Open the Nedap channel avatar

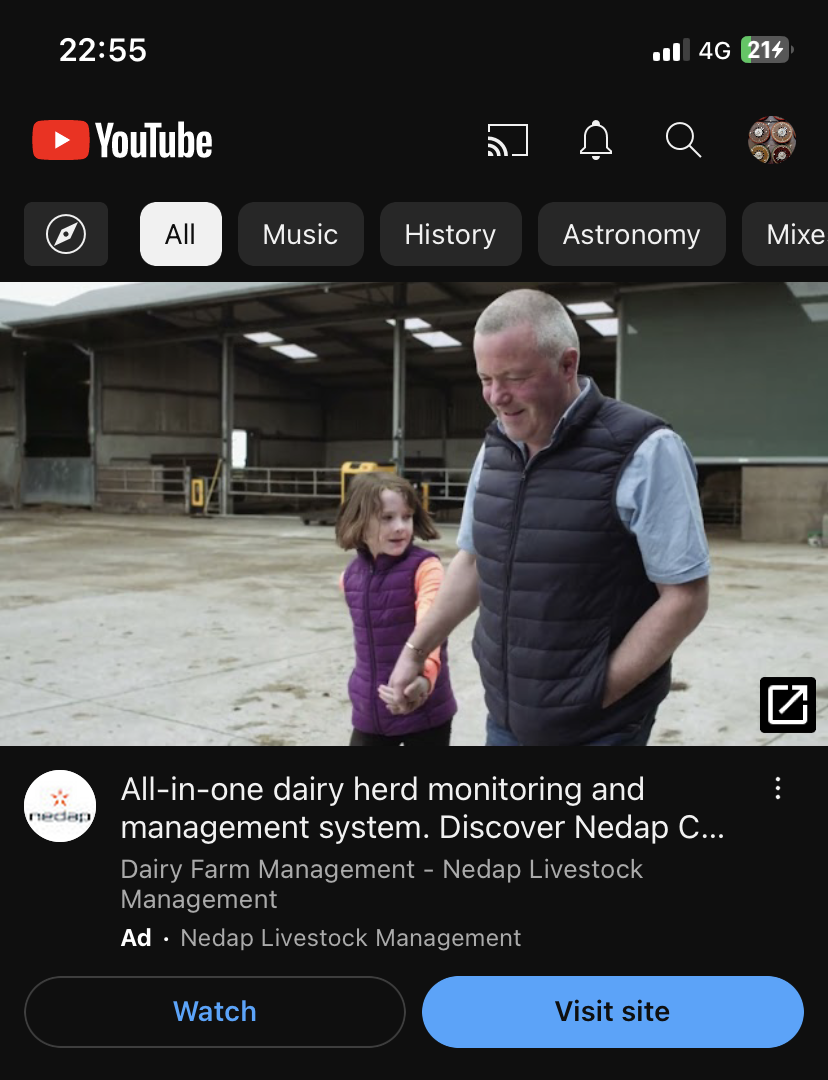point(60,806)
